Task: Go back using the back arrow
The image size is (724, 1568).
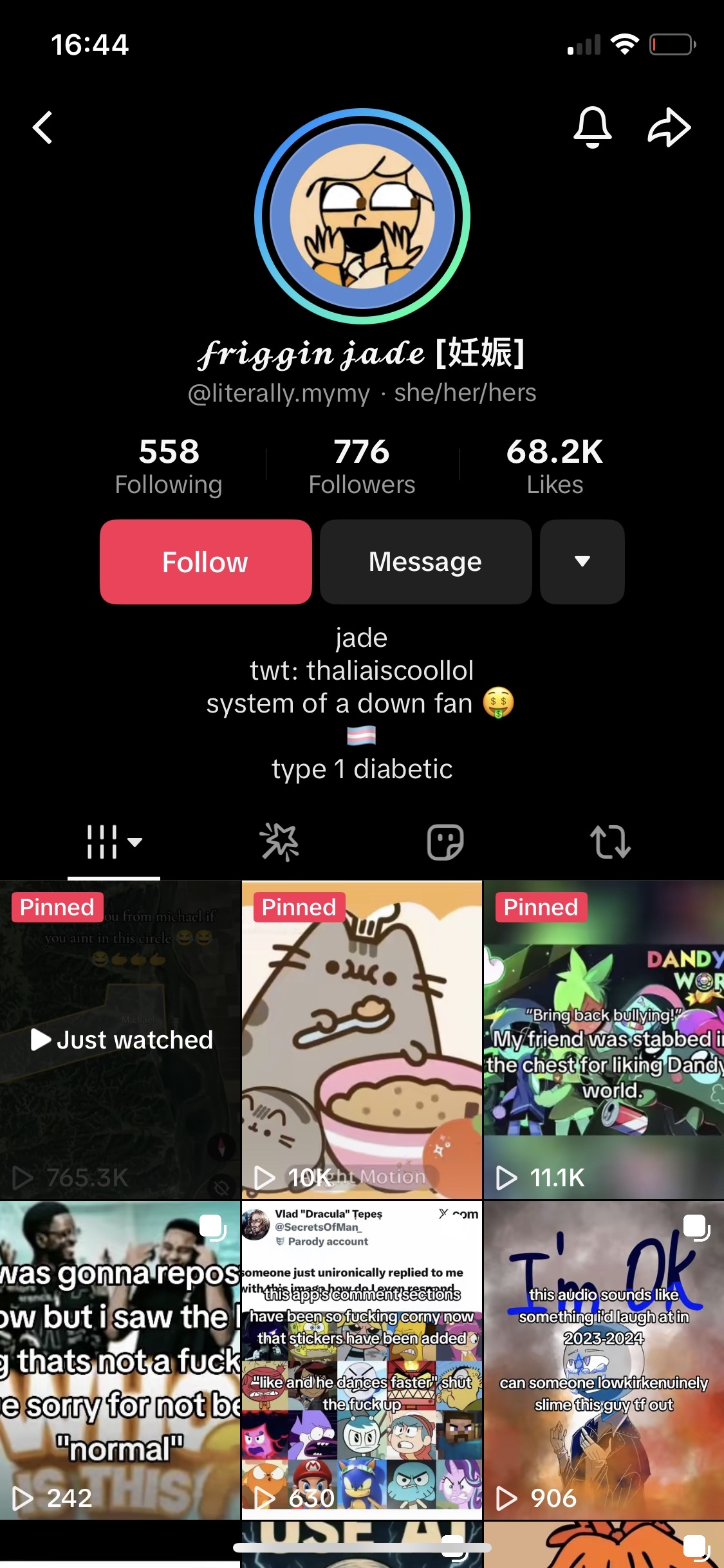Action: coord(43,127)
